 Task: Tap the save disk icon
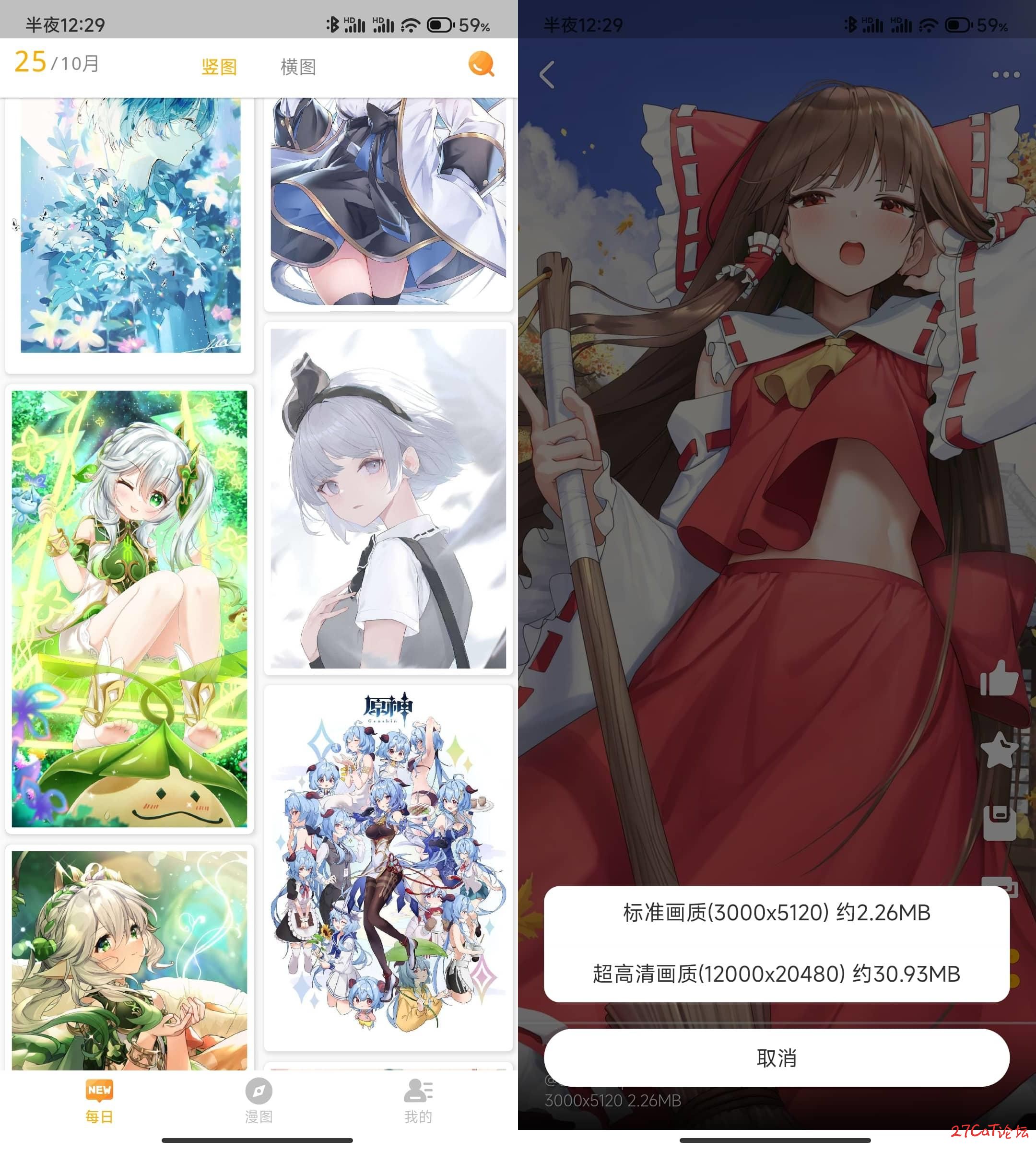pos(1000,822)
